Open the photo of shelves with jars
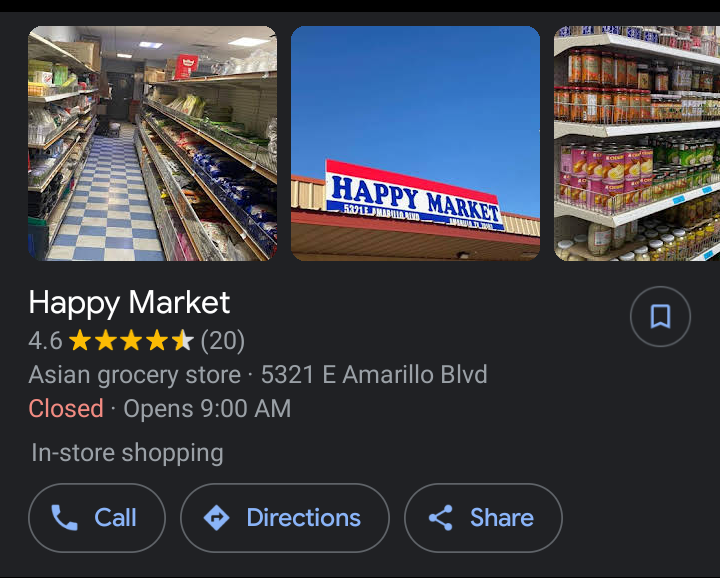 pos(637,143)
